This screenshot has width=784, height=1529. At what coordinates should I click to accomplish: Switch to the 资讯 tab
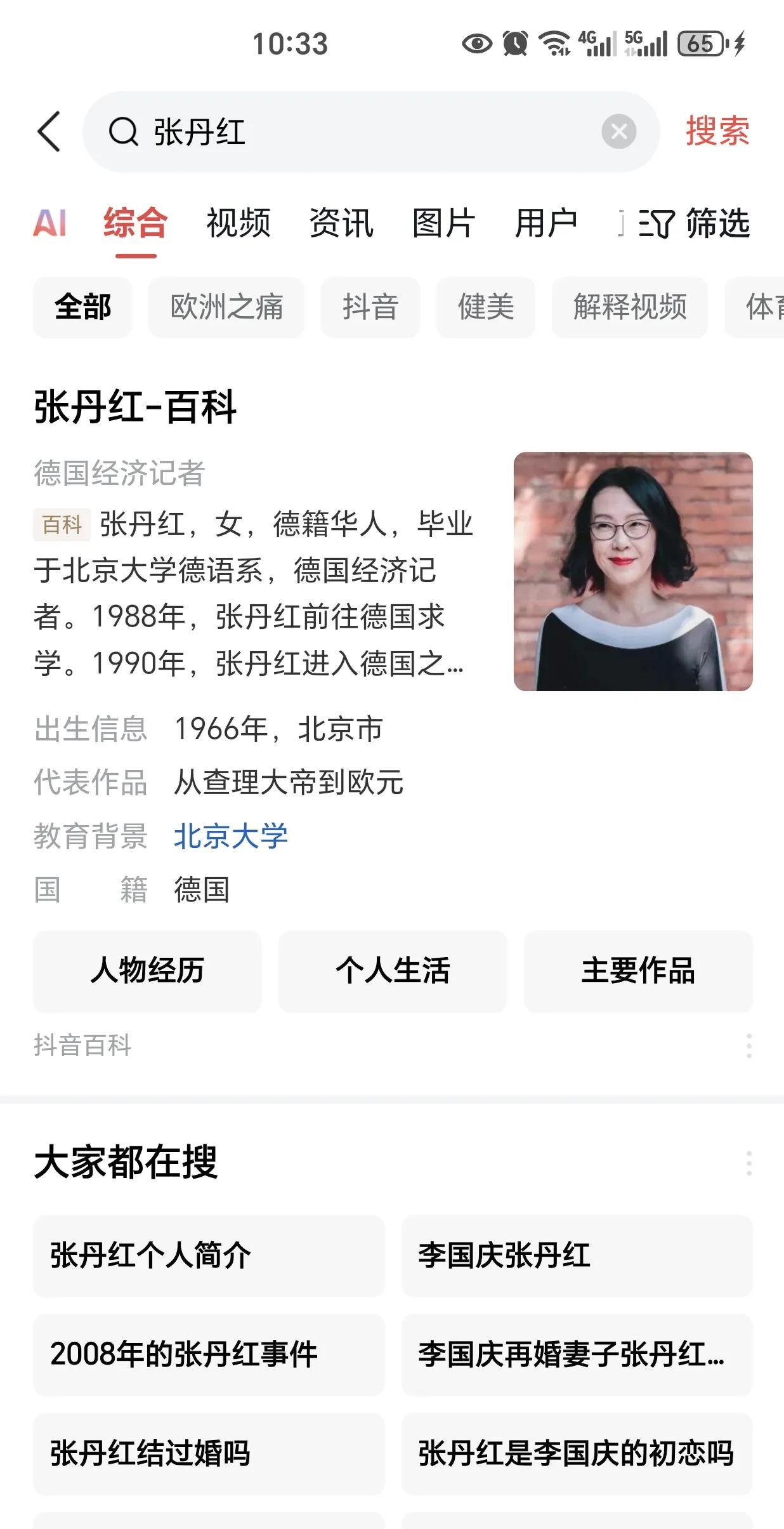coord(341,223)
